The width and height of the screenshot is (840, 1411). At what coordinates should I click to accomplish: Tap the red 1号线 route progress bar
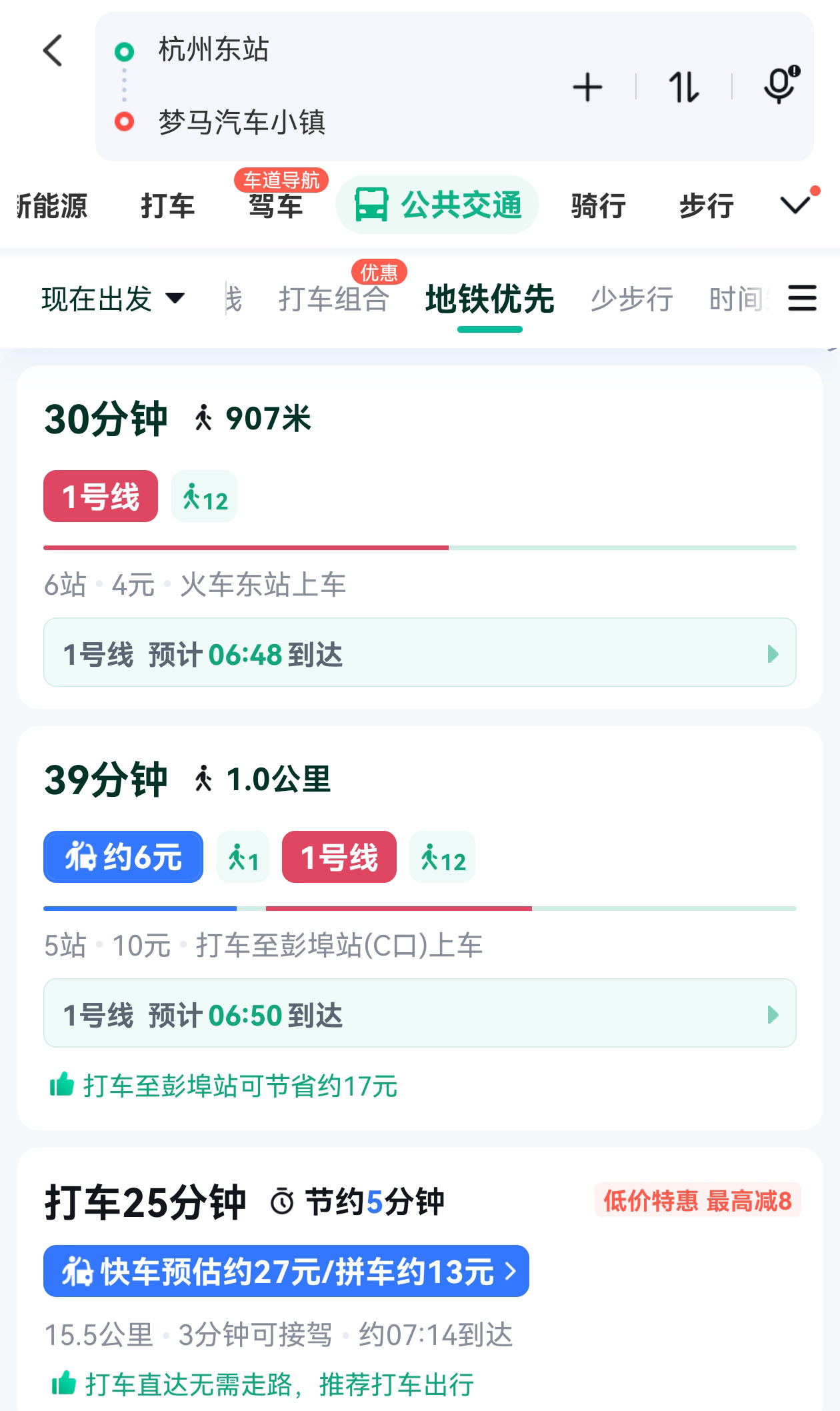coord(247,546)
